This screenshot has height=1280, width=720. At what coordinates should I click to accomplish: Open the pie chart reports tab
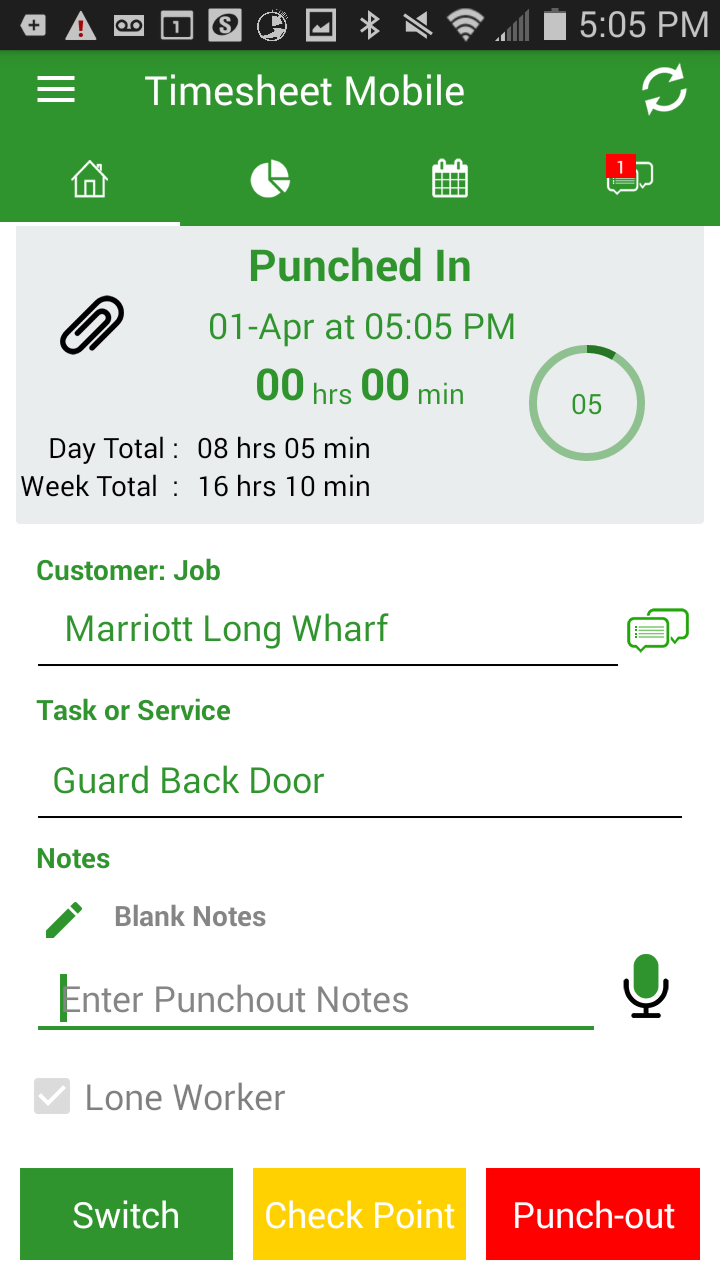[270, 181]
